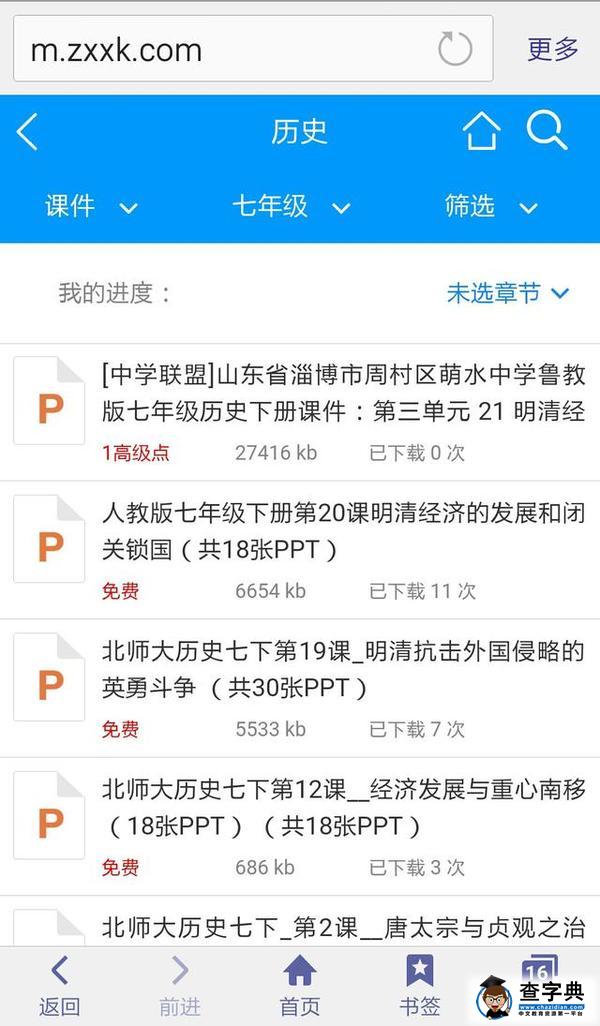Open the 山东省淄博市周村区萌水中学 courseware item

point(300,412)
